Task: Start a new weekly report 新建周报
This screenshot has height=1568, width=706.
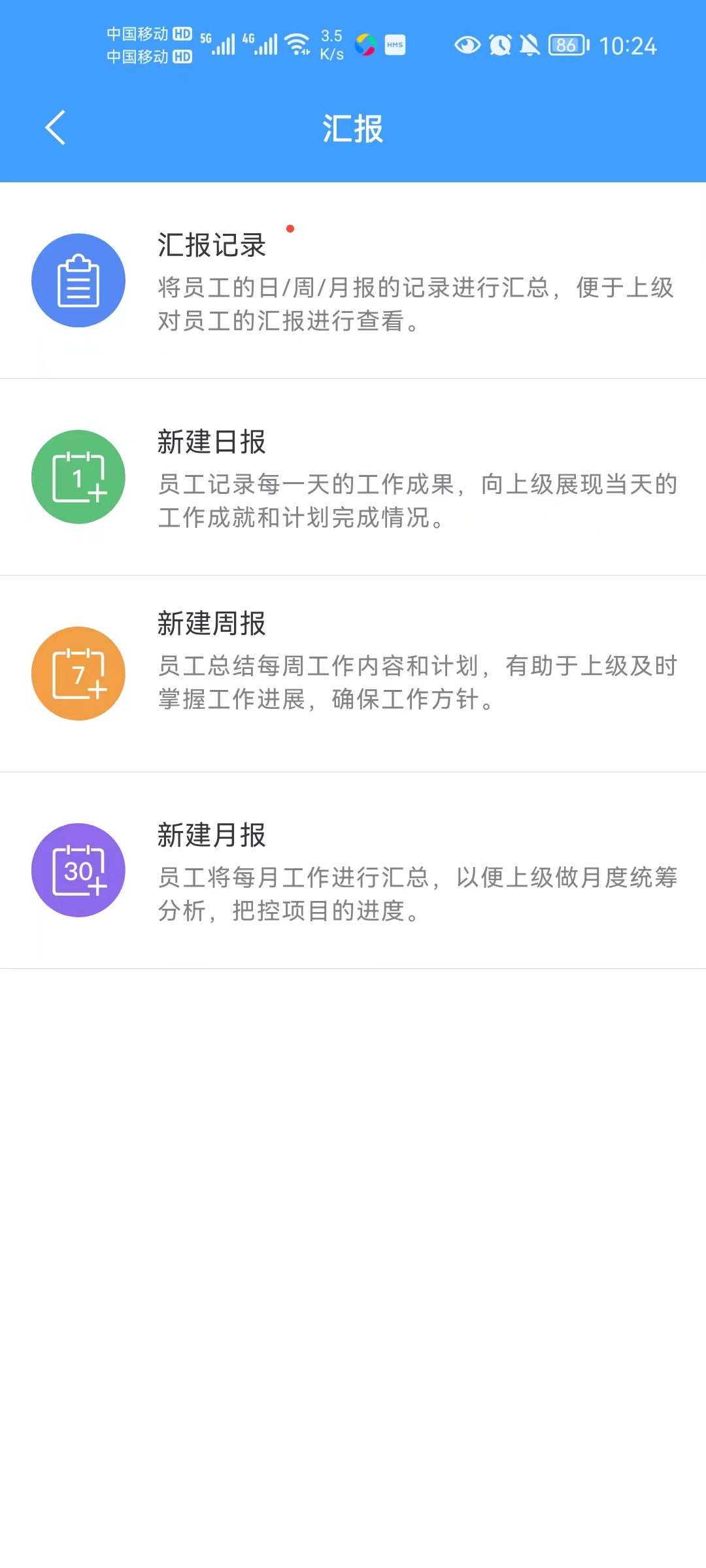Action: (x=353, y=674)
